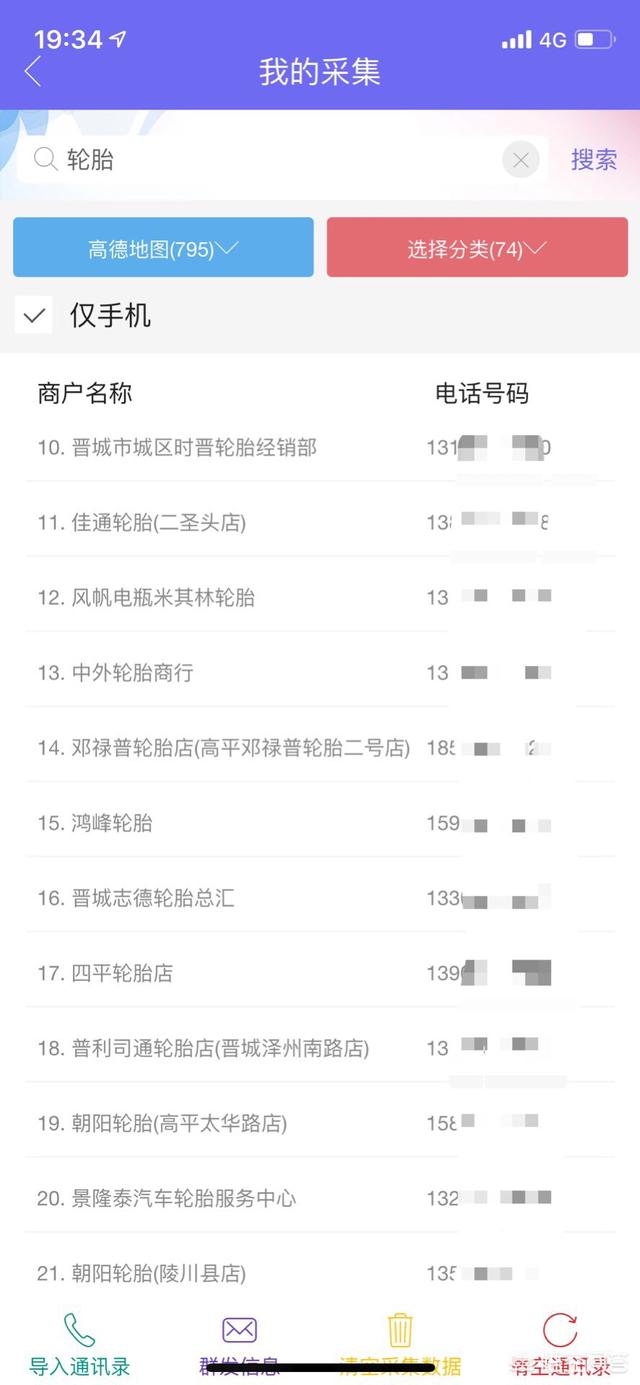
Task: Open entry 晋城市城区时晋轮胎经销部
Action: tap(320, 448)
